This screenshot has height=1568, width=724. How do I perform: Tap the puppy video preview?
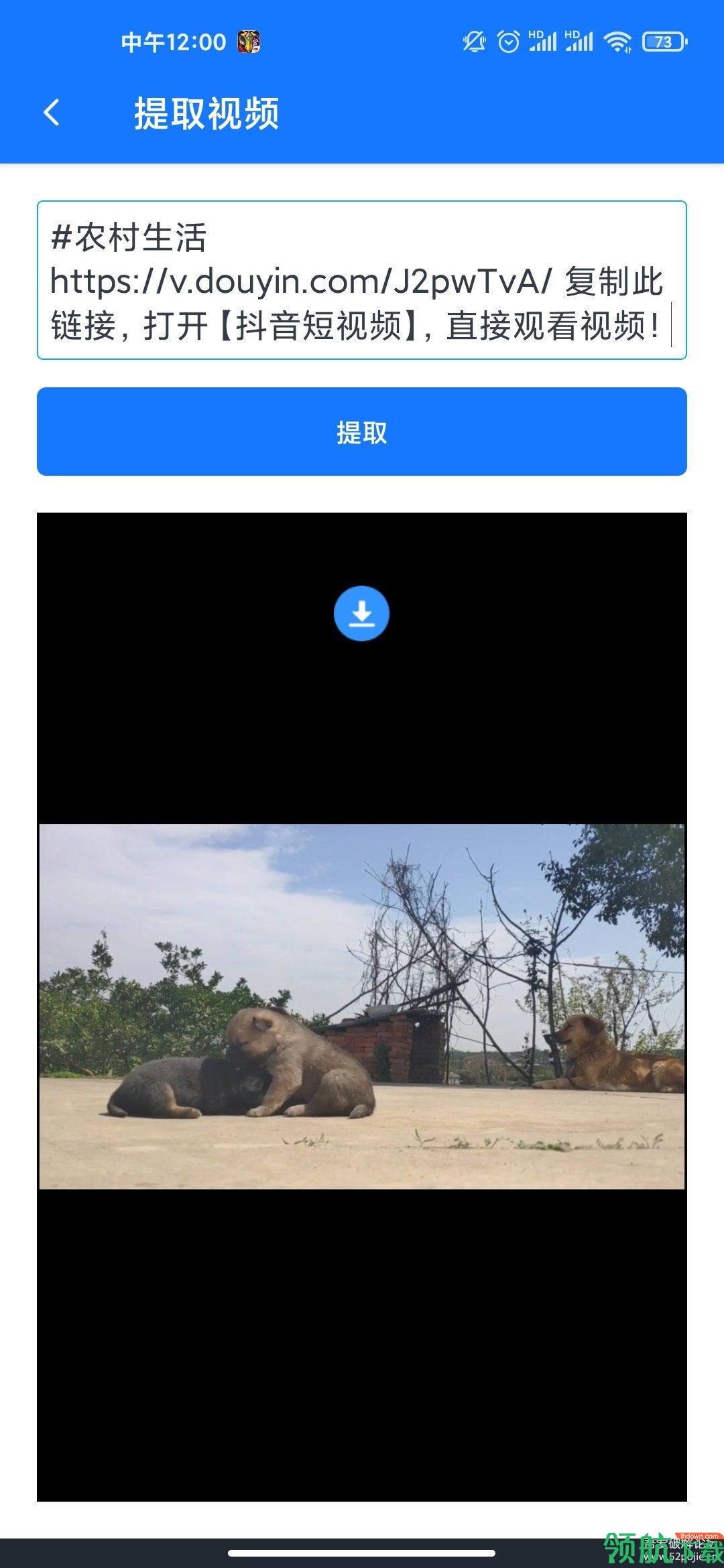tap(361, 1006)
